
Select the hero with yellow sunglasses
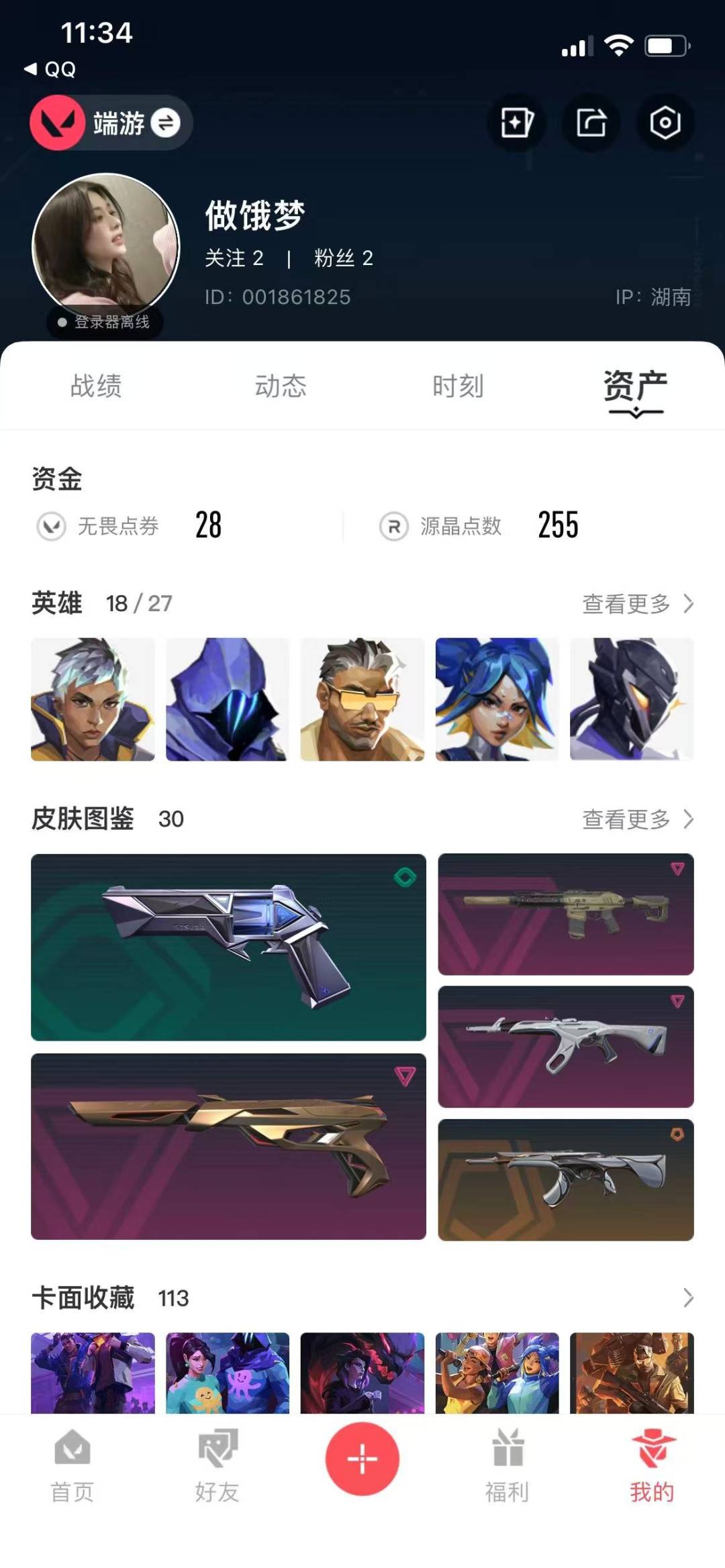click(x=362, y=699)
